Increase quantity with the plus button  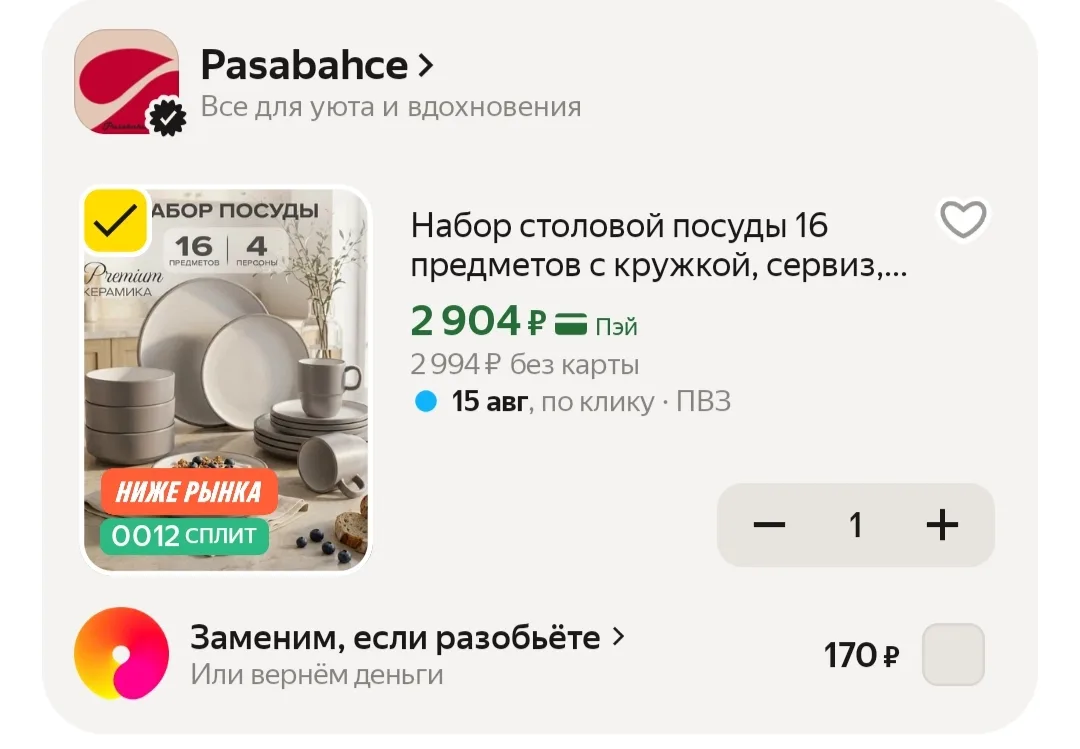[942, 525]
